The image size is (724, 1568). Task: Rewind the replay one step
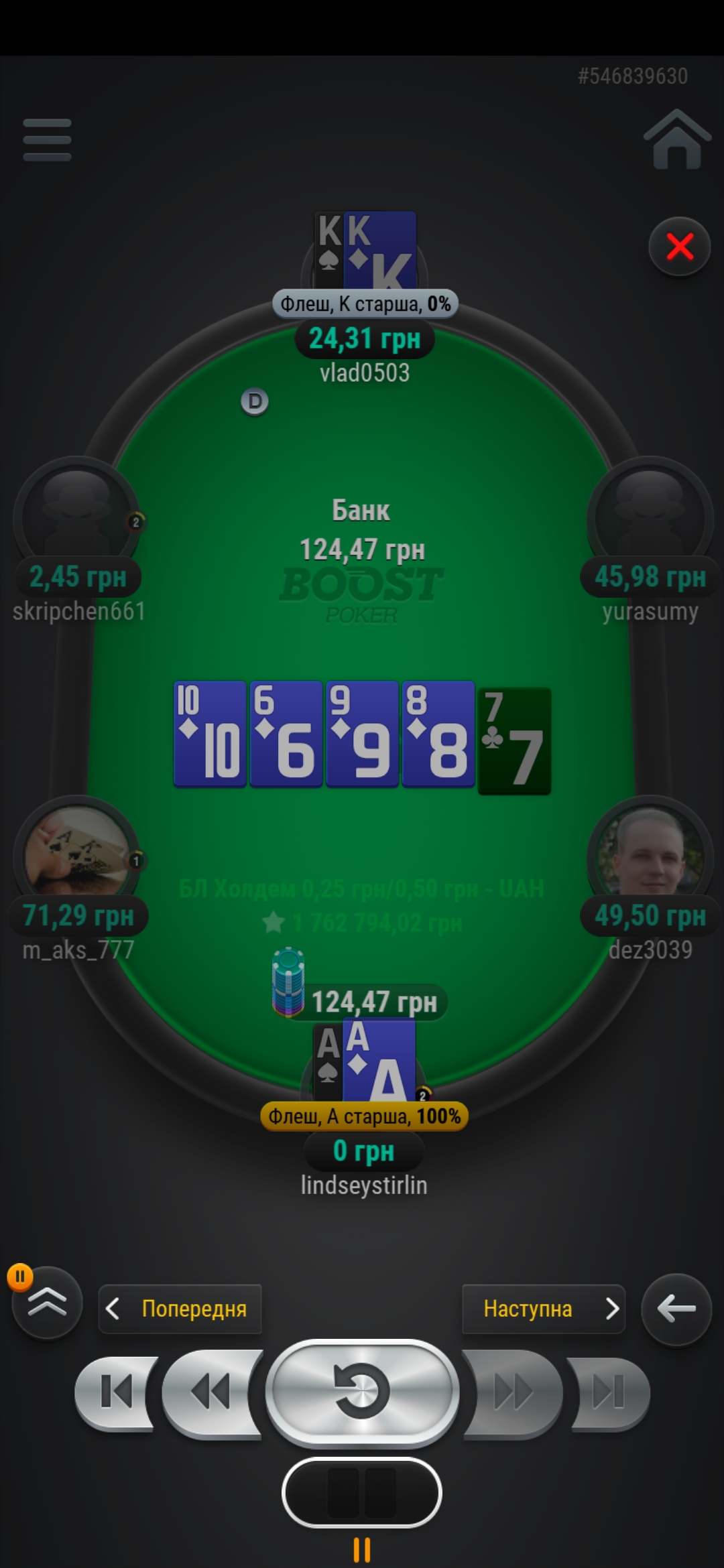click(211, 1393)
